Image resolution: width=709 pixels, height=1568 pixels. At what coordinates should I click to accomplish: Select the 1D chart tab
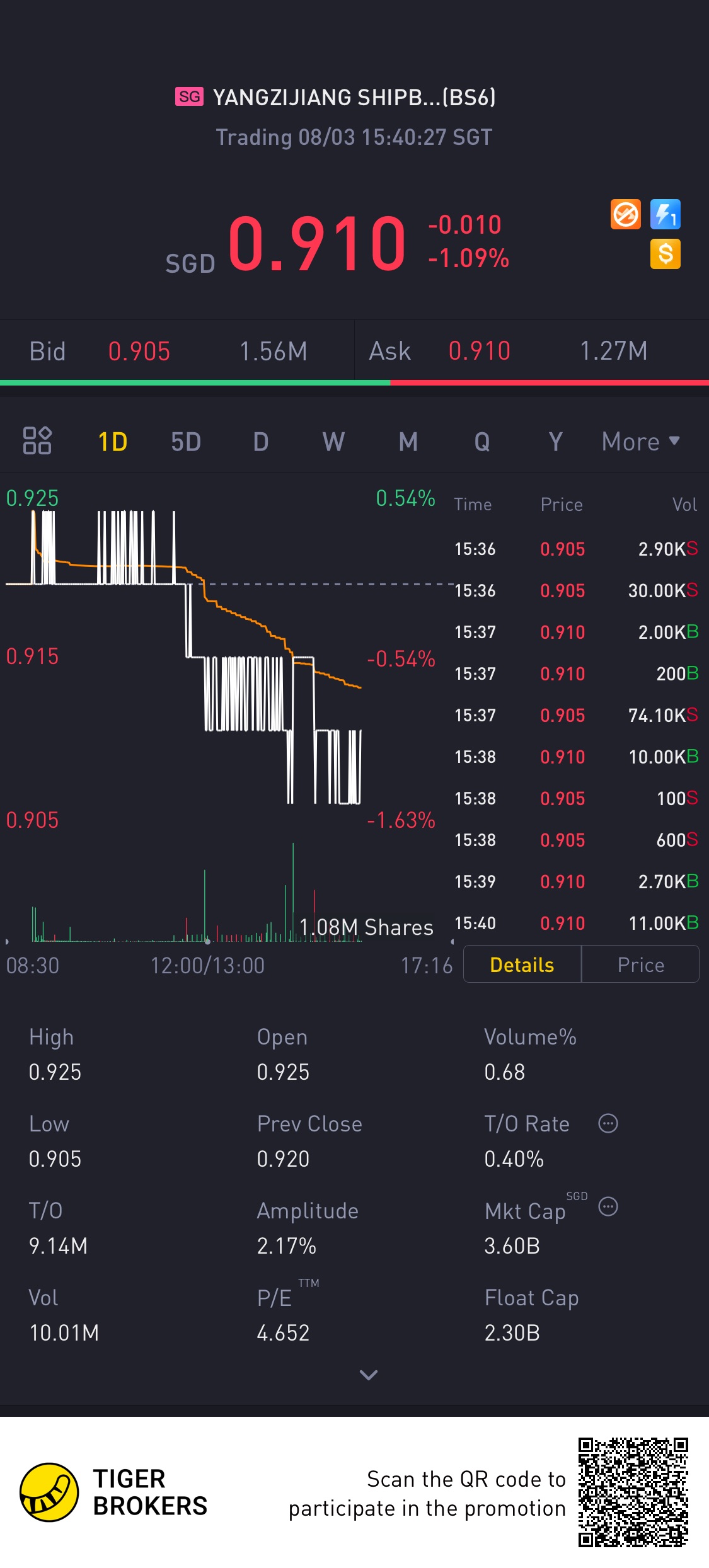[113, 442]
